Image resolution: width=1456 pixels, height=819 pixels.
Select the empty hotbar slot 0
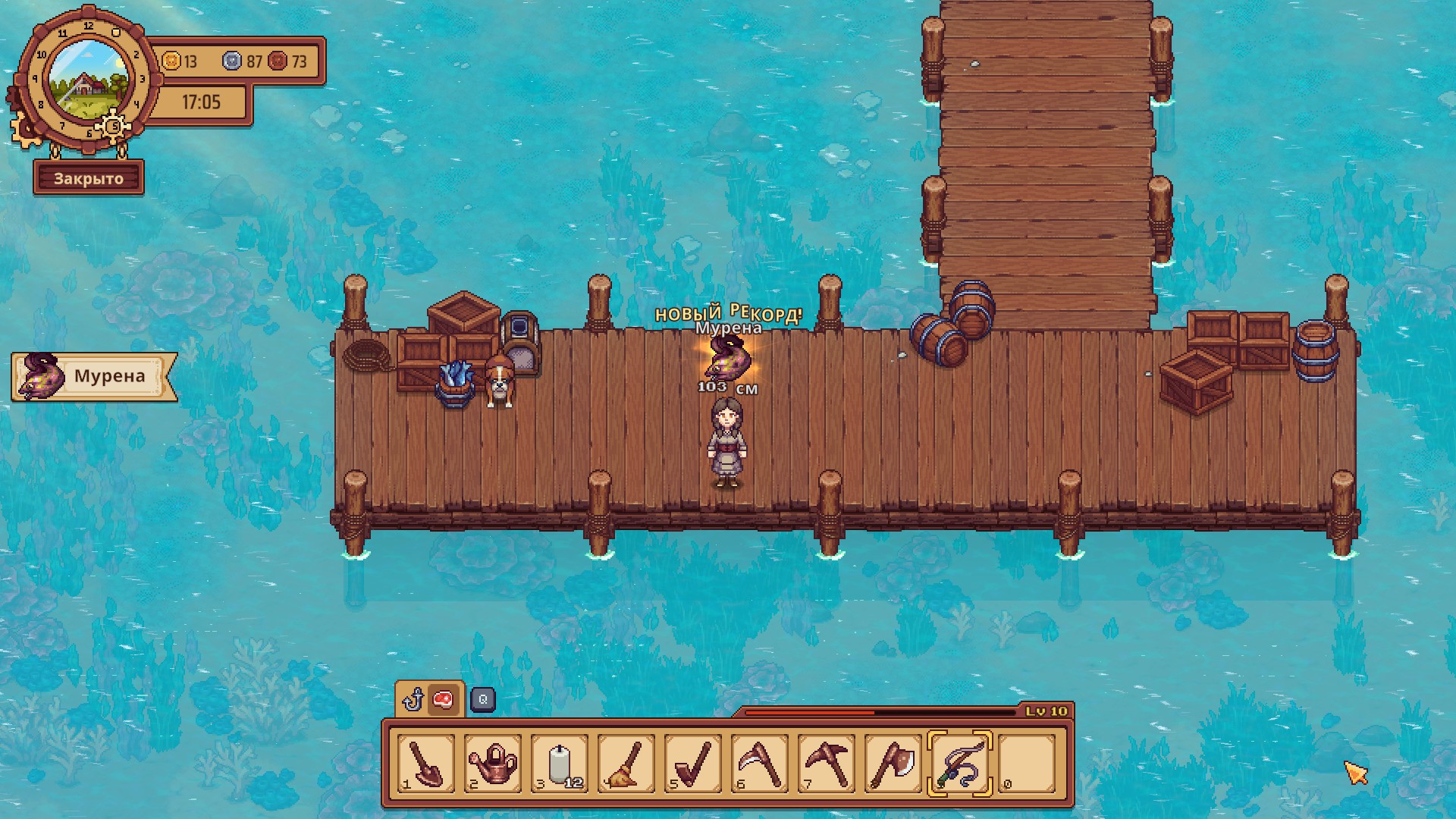pyautogui.click(x=1027, y=763)
